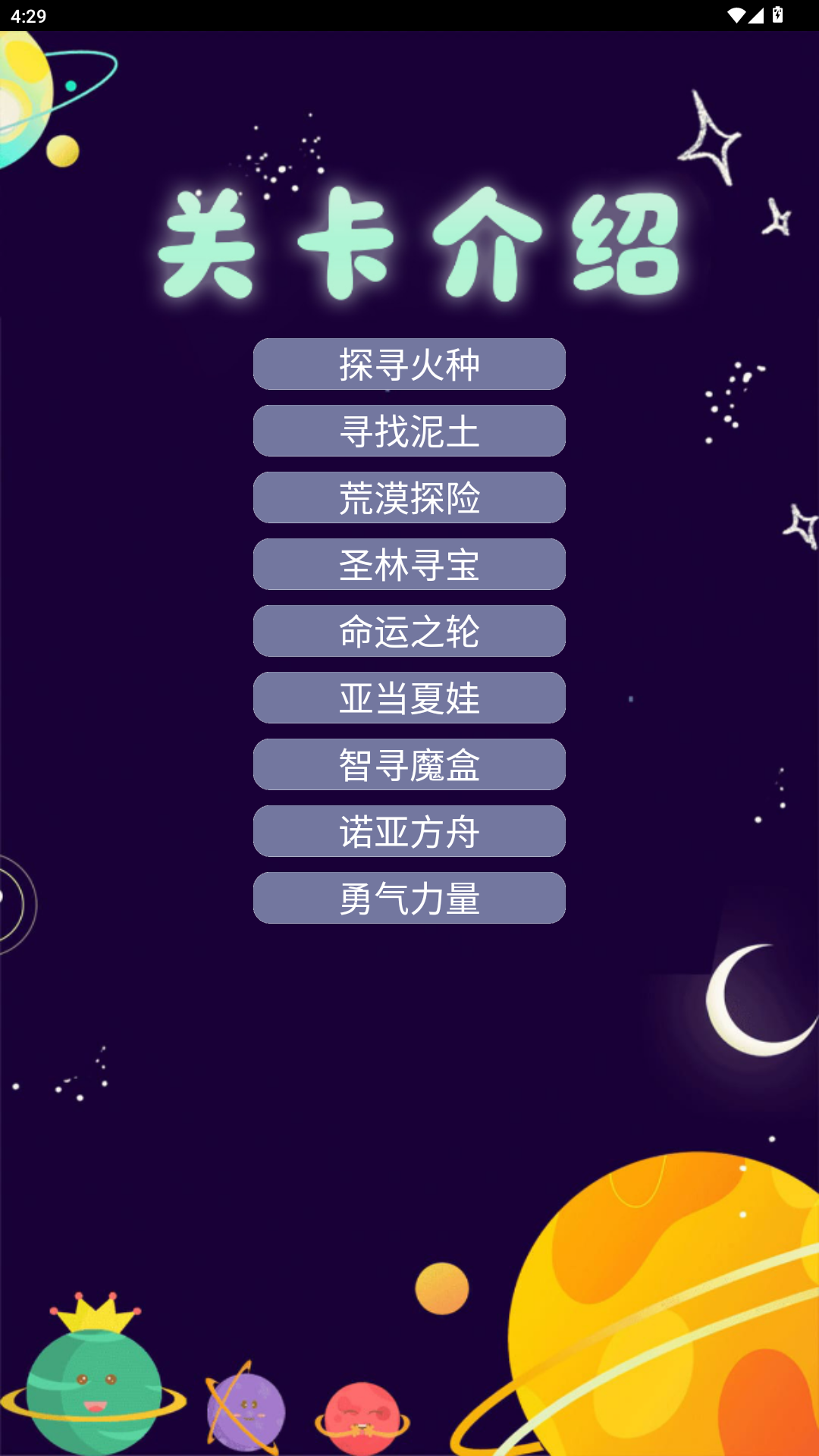Open the 智寻魔盒 level details
This screenshot has height=1456, width=819.
(409, 765)
